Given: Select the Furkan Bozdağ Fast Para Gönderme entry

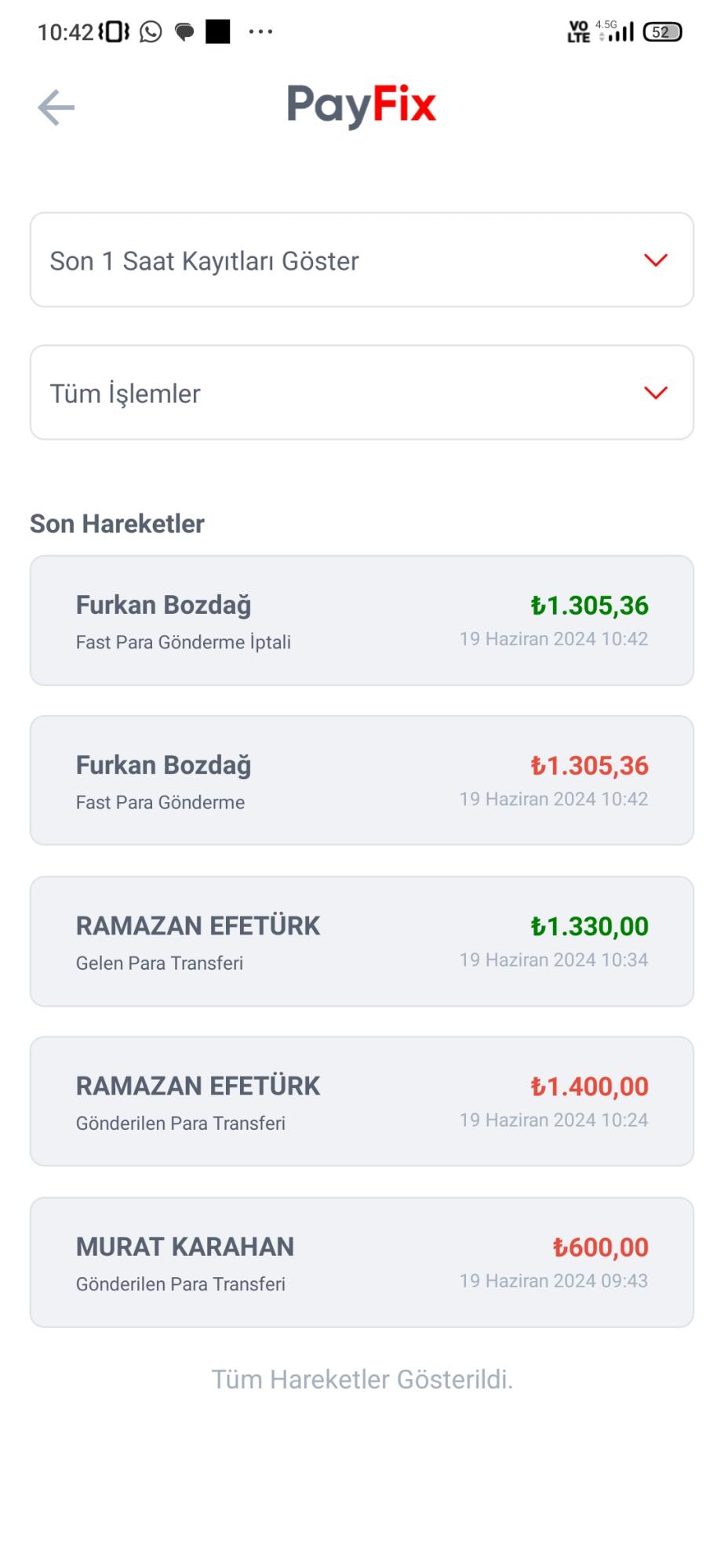Looking at the screenshot, I should coord(362,780).
